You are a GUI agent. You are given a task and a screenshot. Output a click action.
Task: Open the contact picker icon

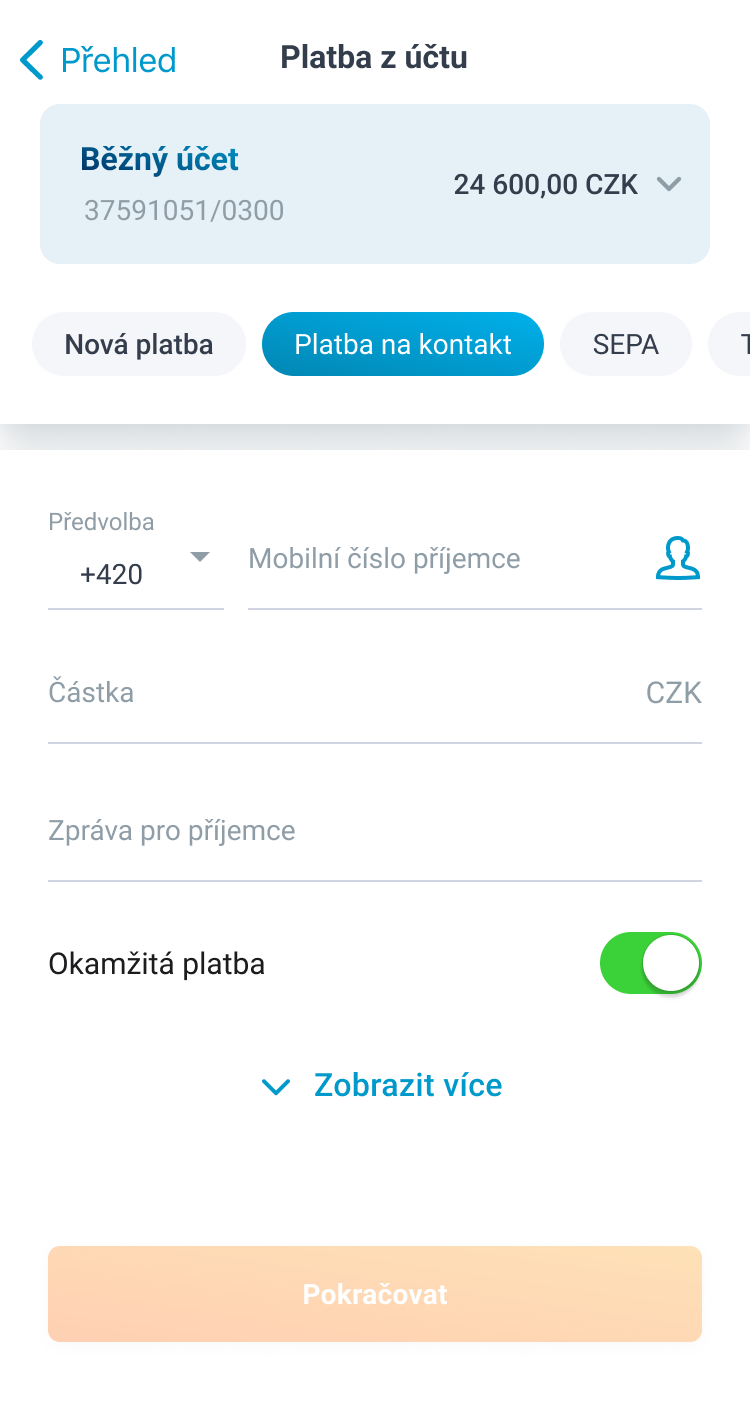tap(678, 559)
